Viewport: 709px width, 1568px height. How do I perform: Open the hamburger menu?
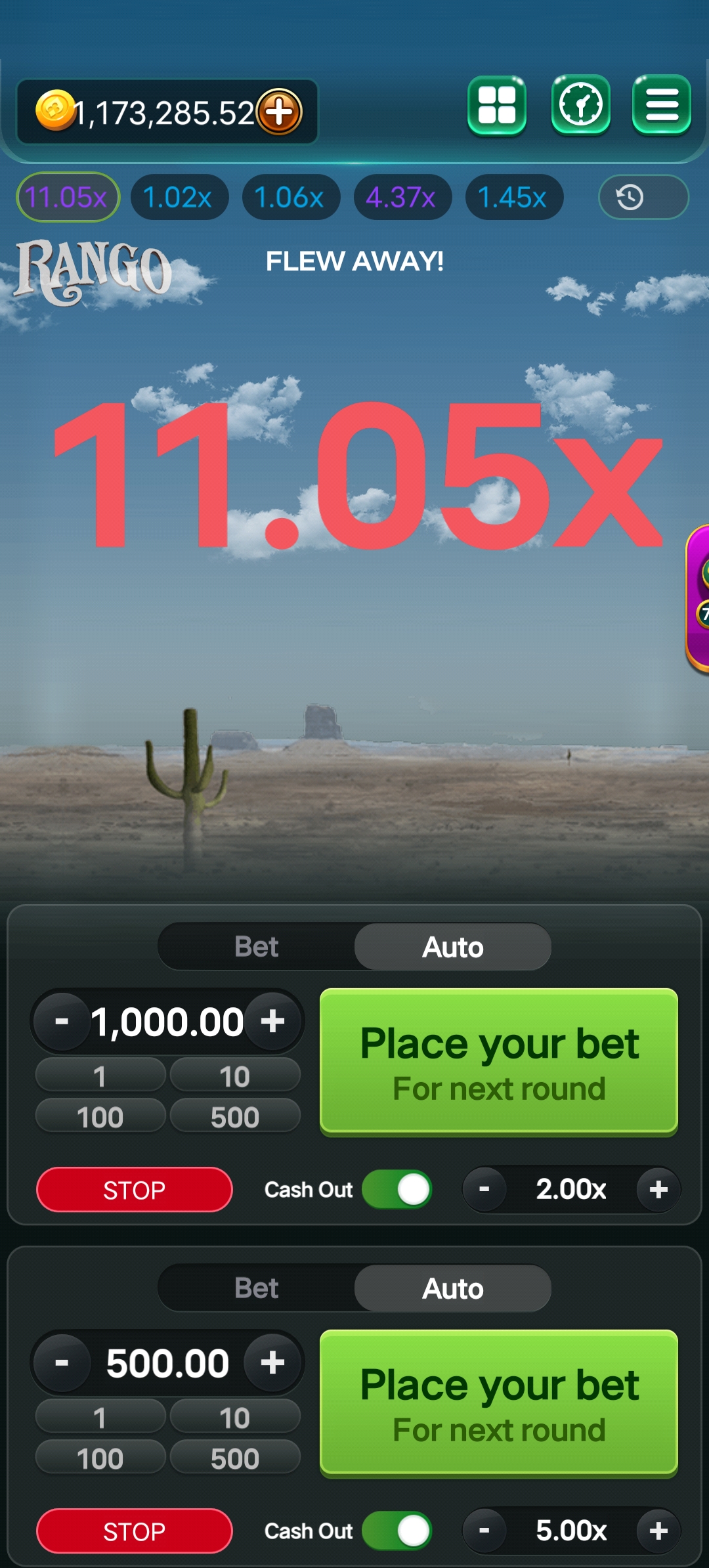point(661,105)
